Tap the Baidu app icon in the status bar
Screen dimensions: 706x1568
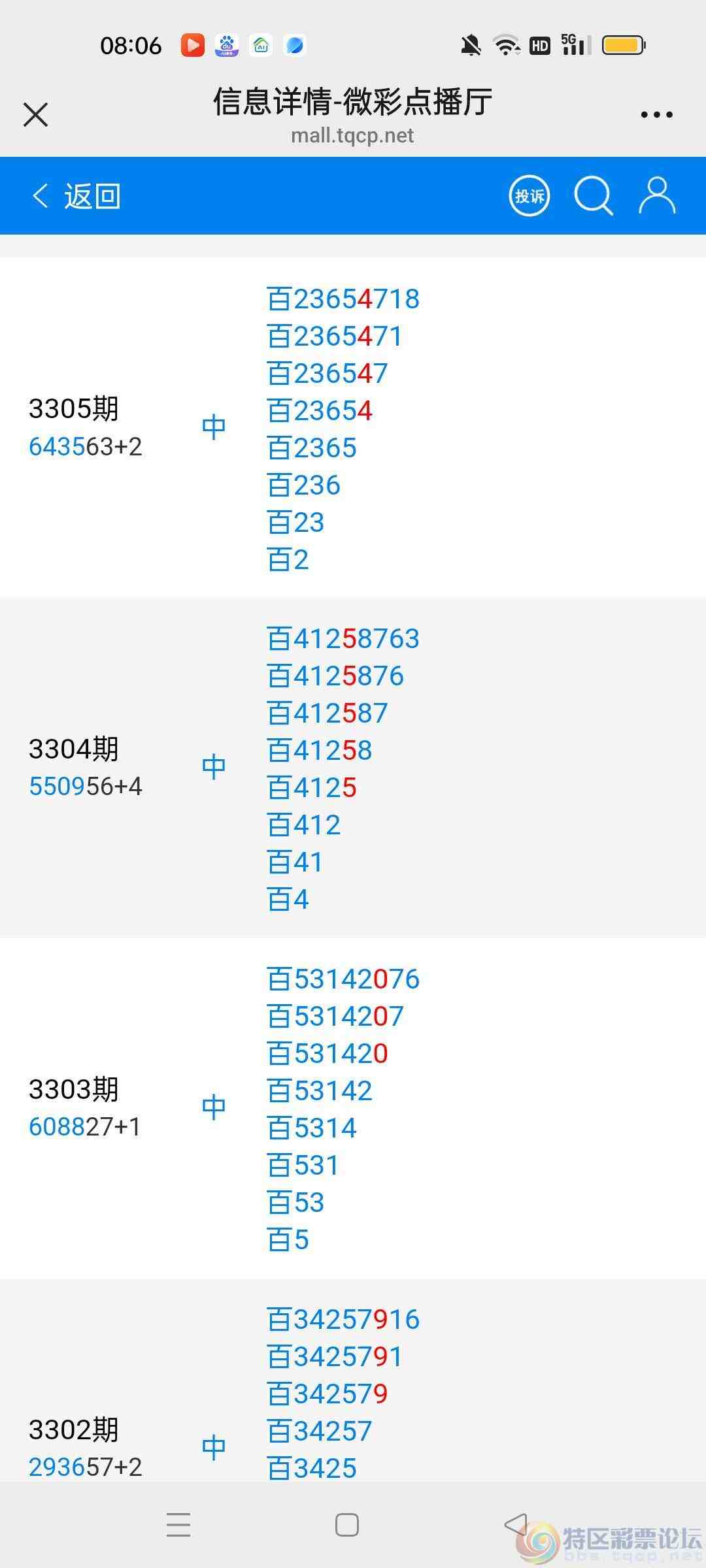pos(226,45)
